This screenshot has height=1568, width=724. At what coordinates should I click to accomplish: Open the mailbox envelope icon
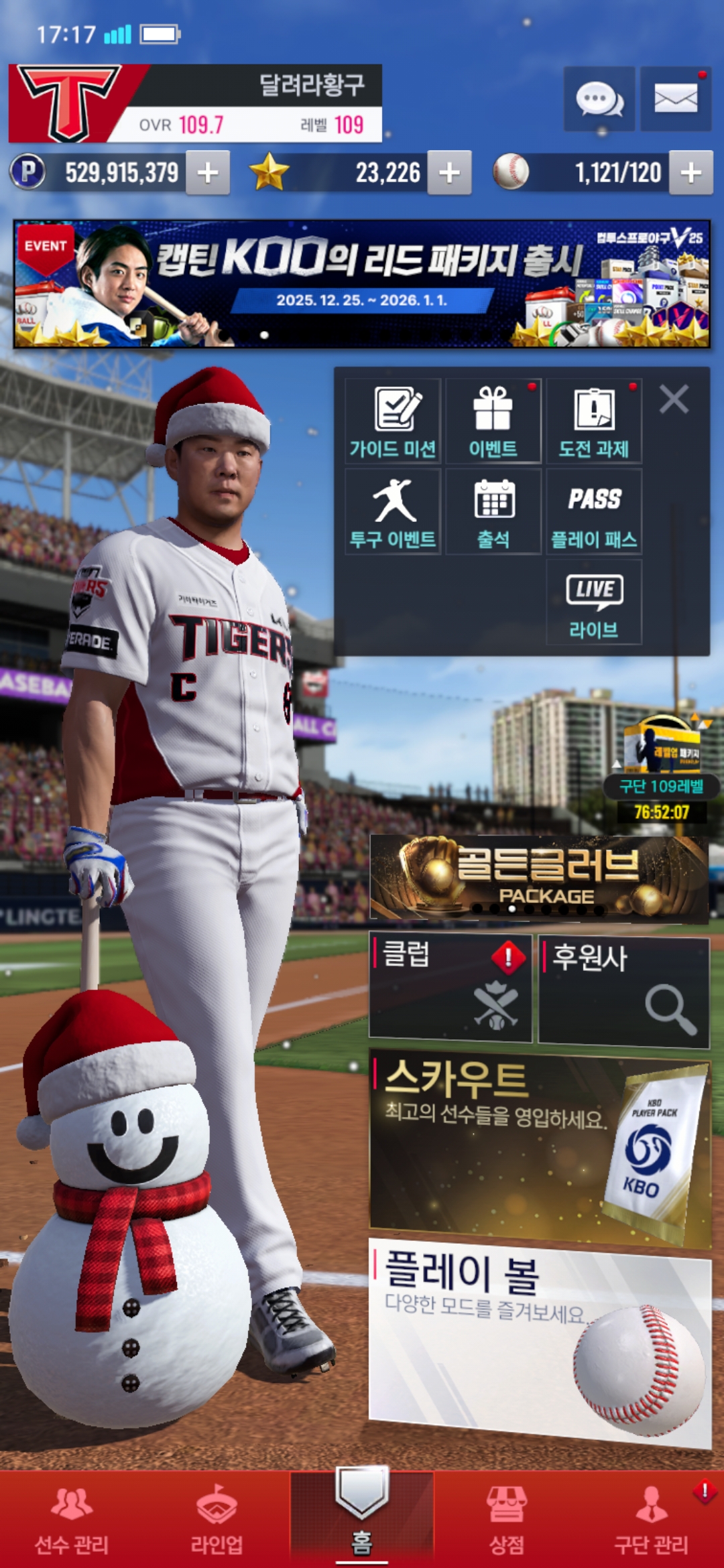click(x=675, y=99)
